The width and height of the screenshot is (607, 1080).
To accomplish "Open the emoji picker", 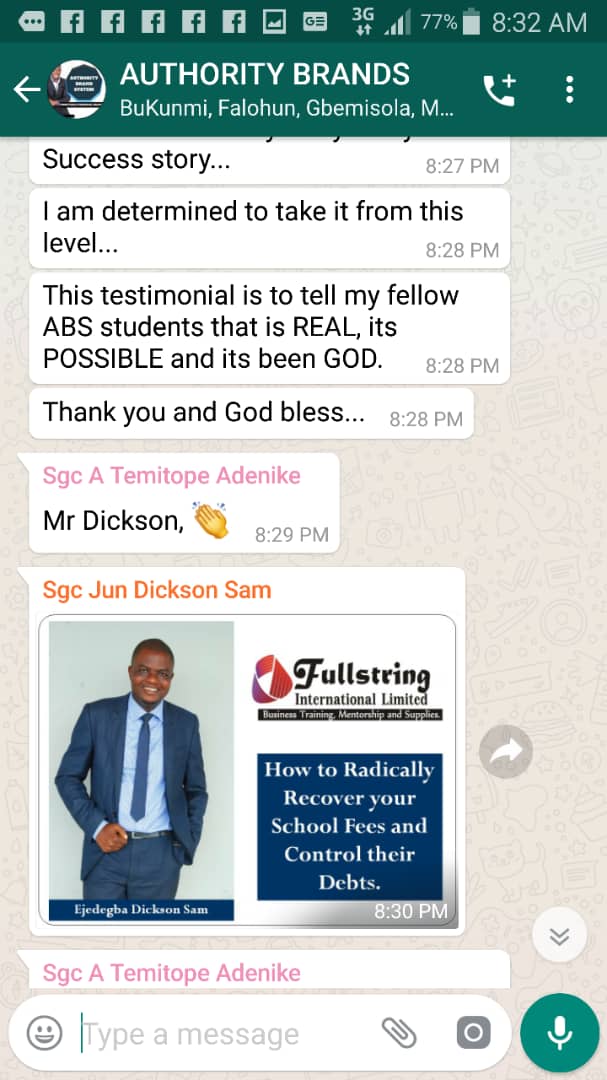I will coord(44,1033).
